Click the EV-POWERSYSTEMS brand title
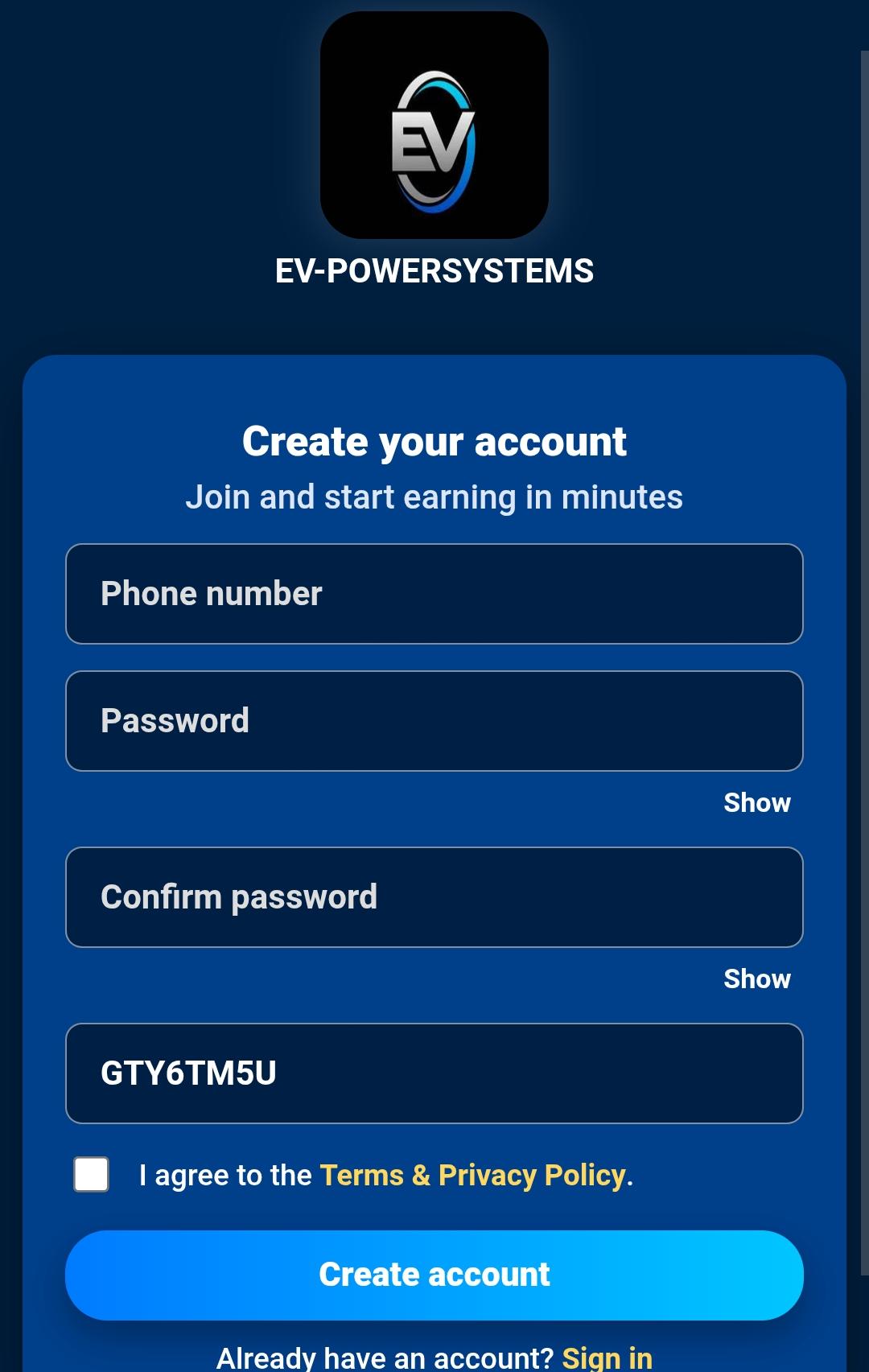869x1372 pixels. [x=434, y=272]
